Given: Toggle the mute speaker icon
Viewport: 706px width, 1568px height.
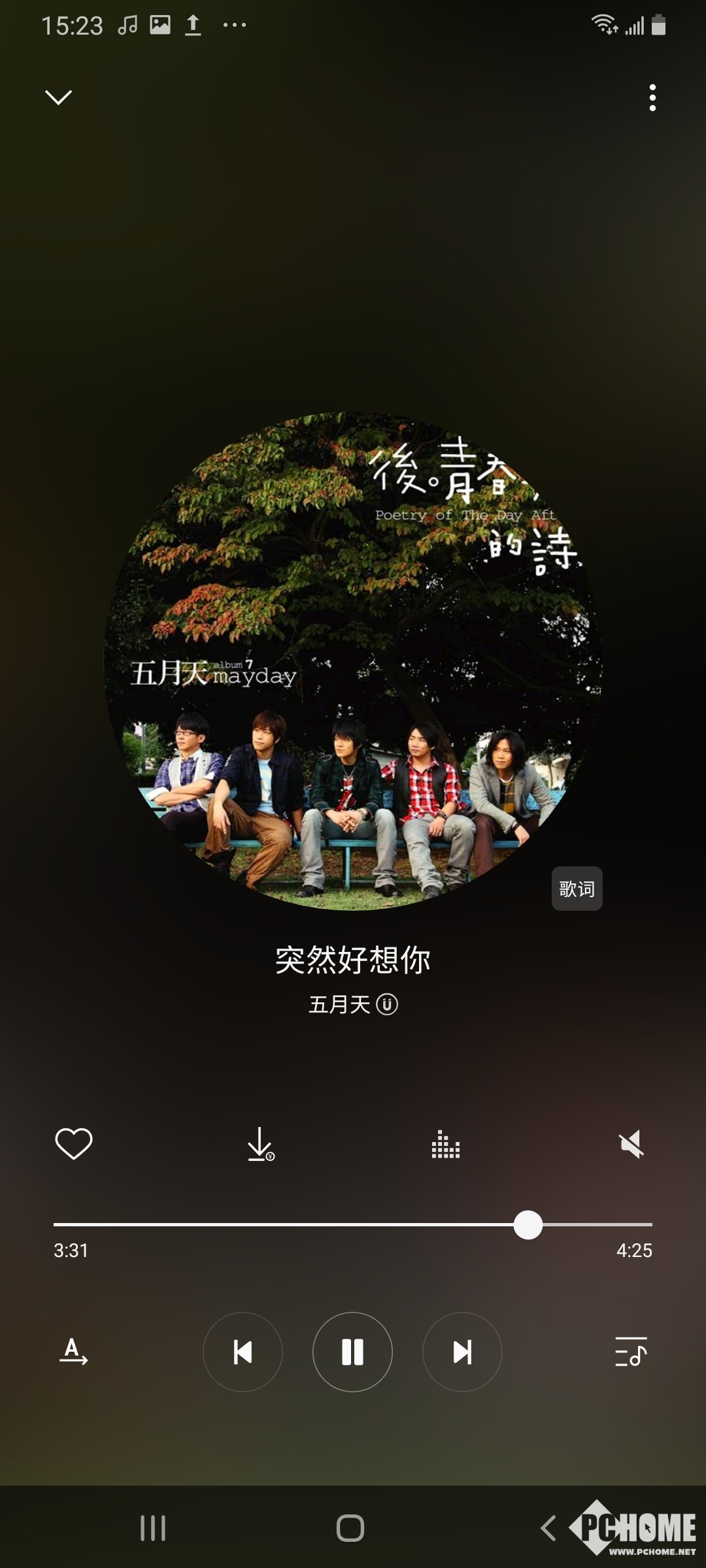Looking at the screenshot, I should click(631, 1144).
